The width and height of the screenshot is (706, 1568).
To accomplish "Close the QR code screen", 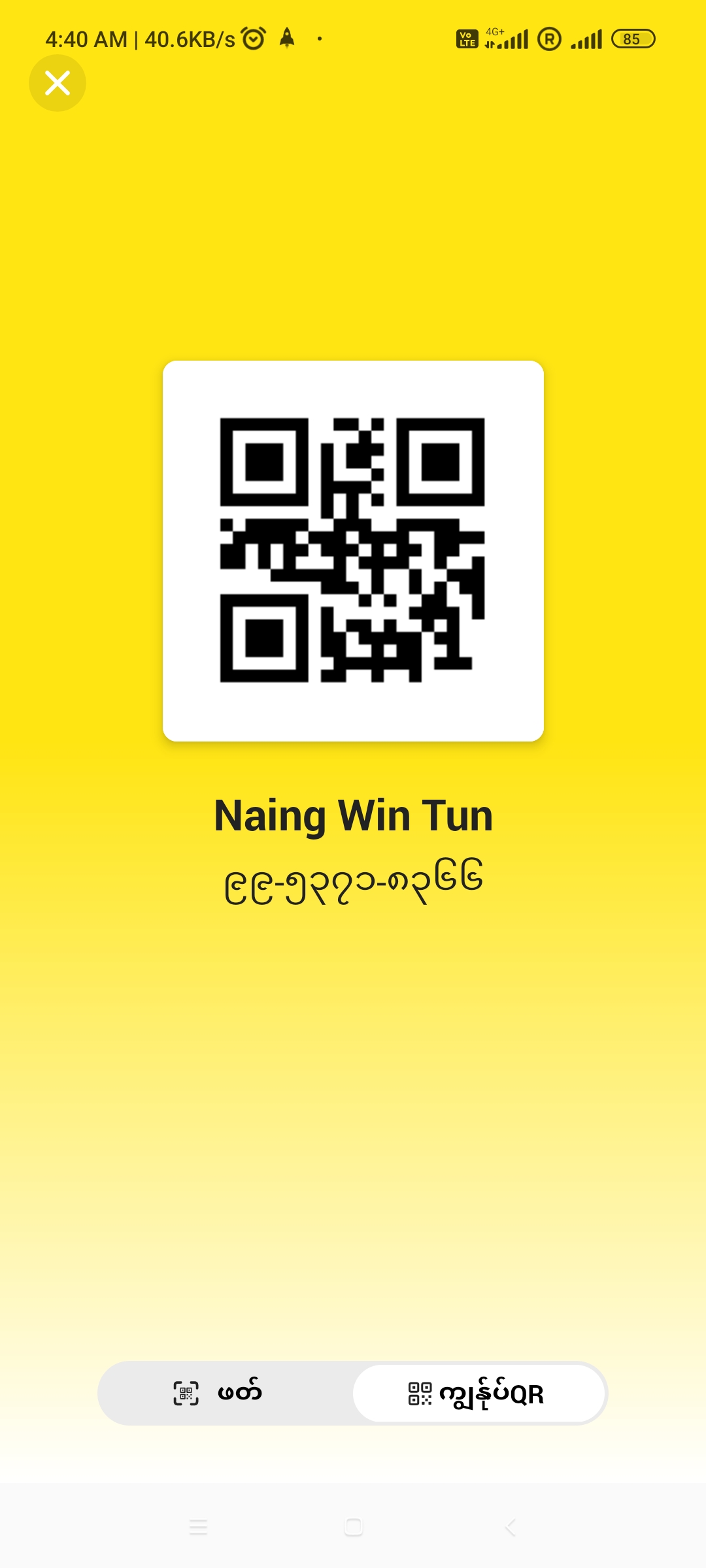I will [x=58, y=83].
